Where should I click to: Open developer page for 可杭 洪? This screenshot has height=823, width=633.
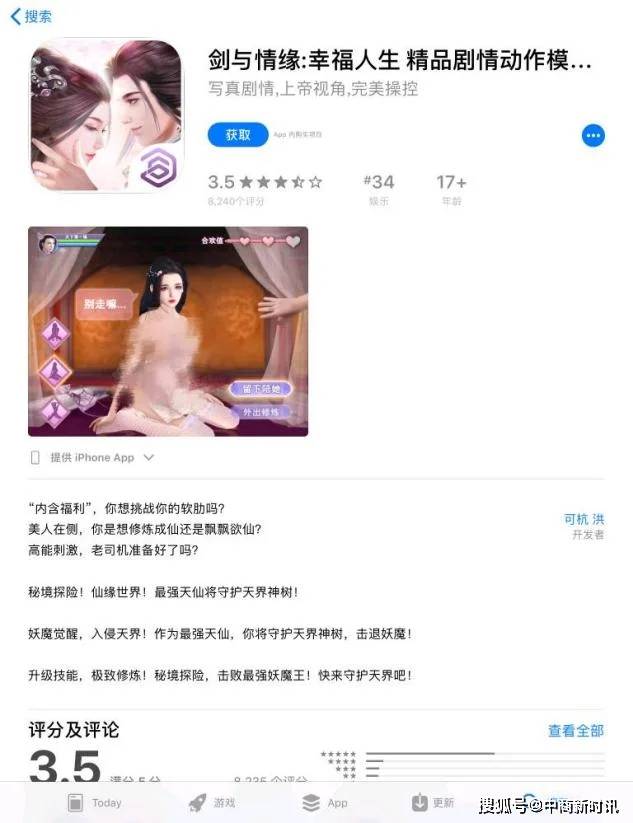584,520
